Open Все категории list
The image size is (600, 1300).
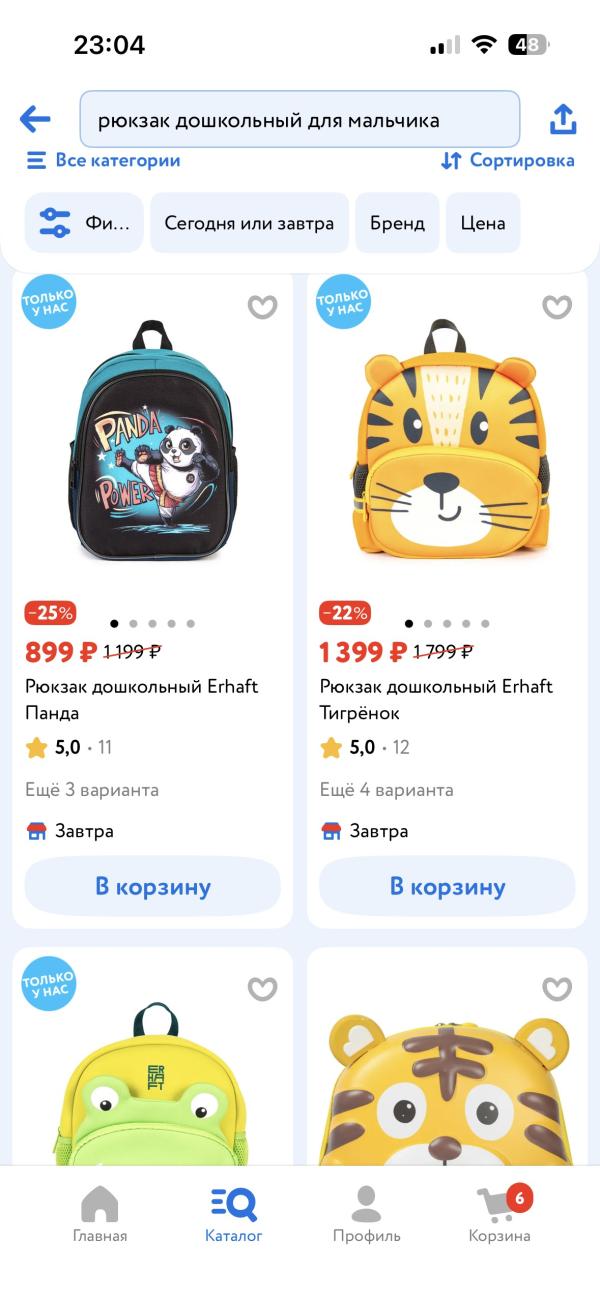pyautogui.click(x=104, y=160)
